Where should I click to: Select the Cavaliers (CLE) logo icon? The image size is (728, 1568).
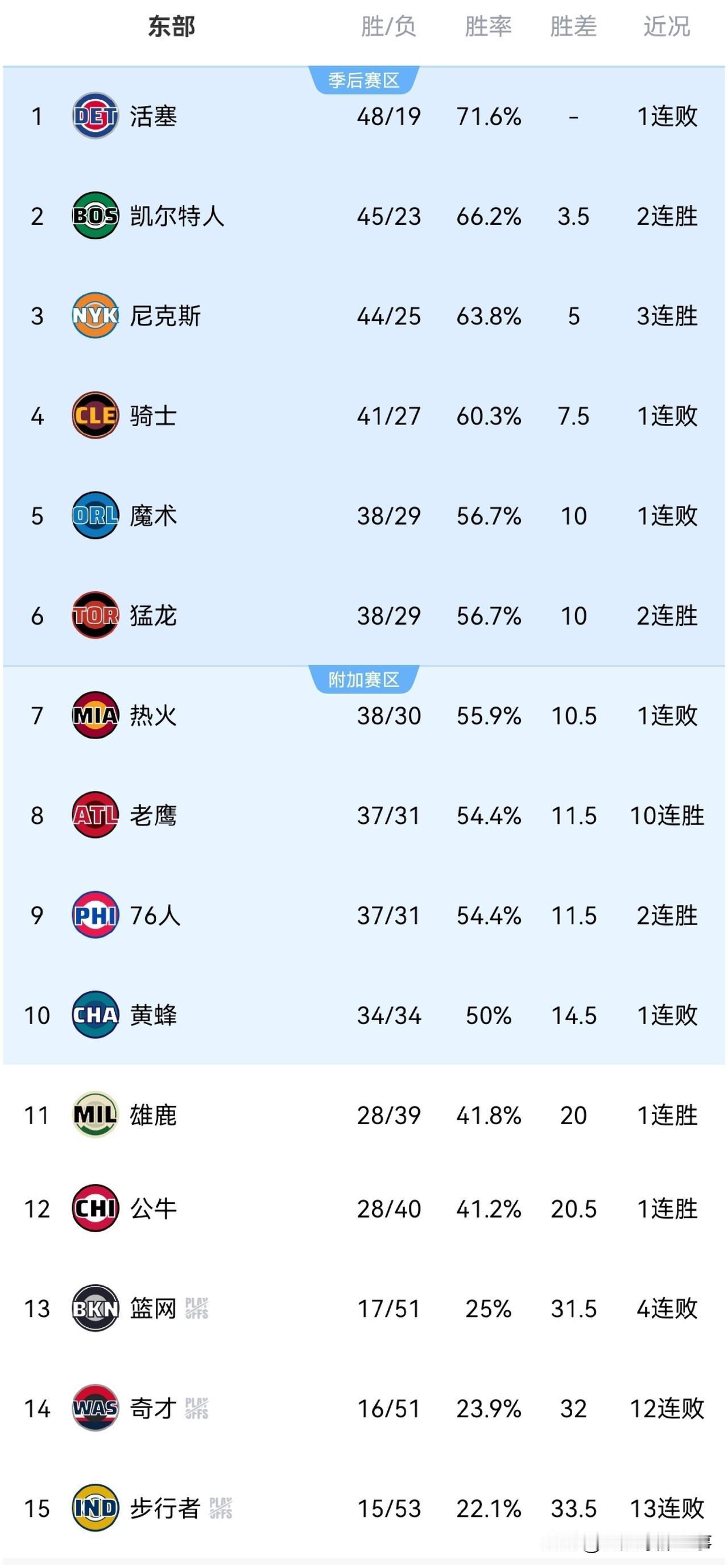click(94, 416)
